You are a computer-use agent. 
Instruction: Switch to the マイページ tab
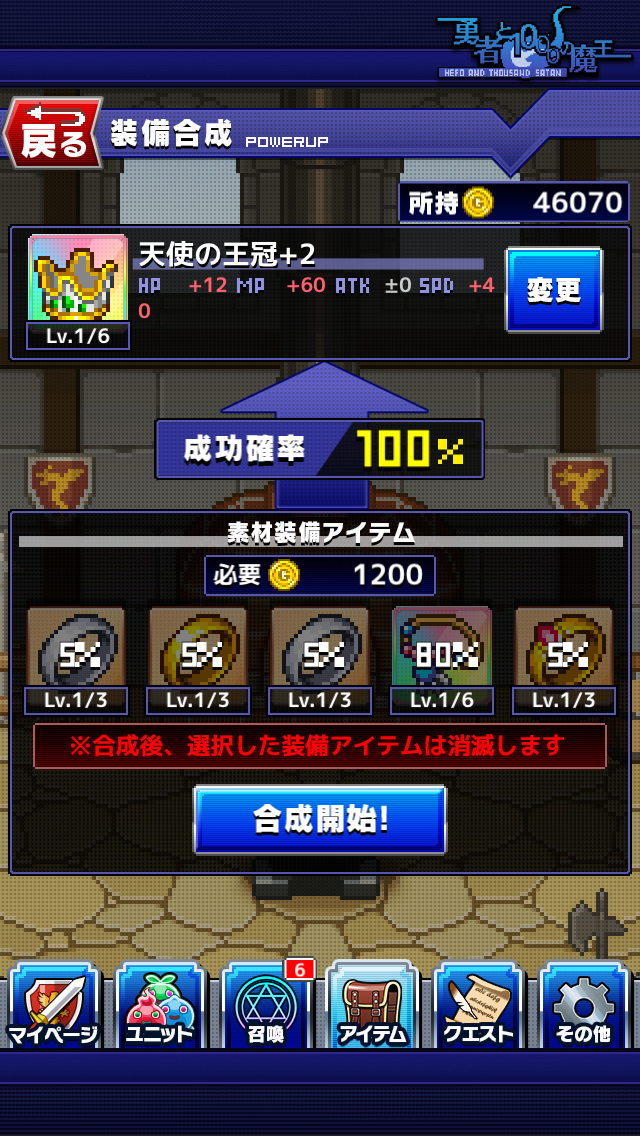pyautogui.click(x=53, y=1005)
